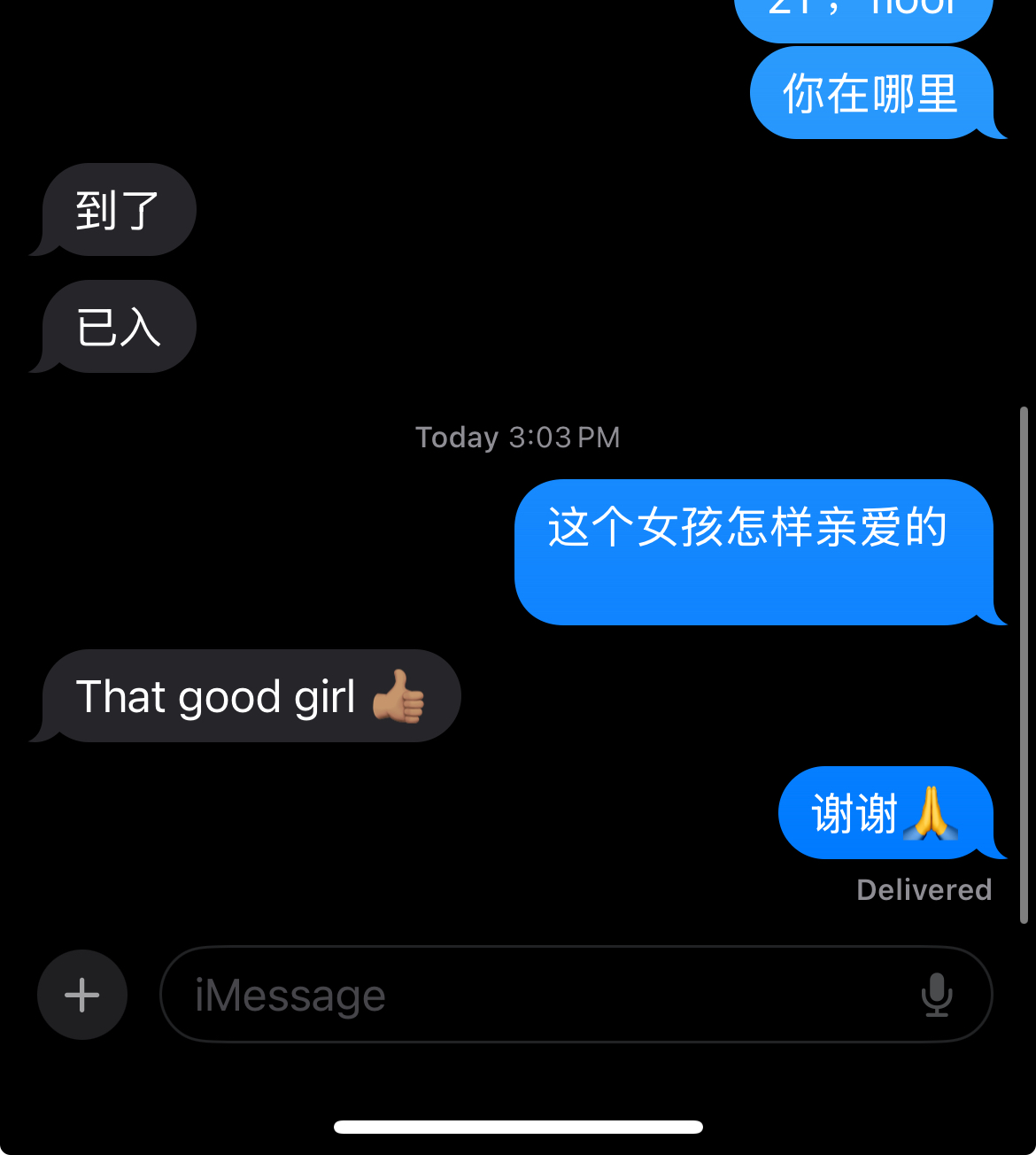Focus the iMessage text field
The image size is (1036, 1155).
pyautogui.click(x=531, y=995)
